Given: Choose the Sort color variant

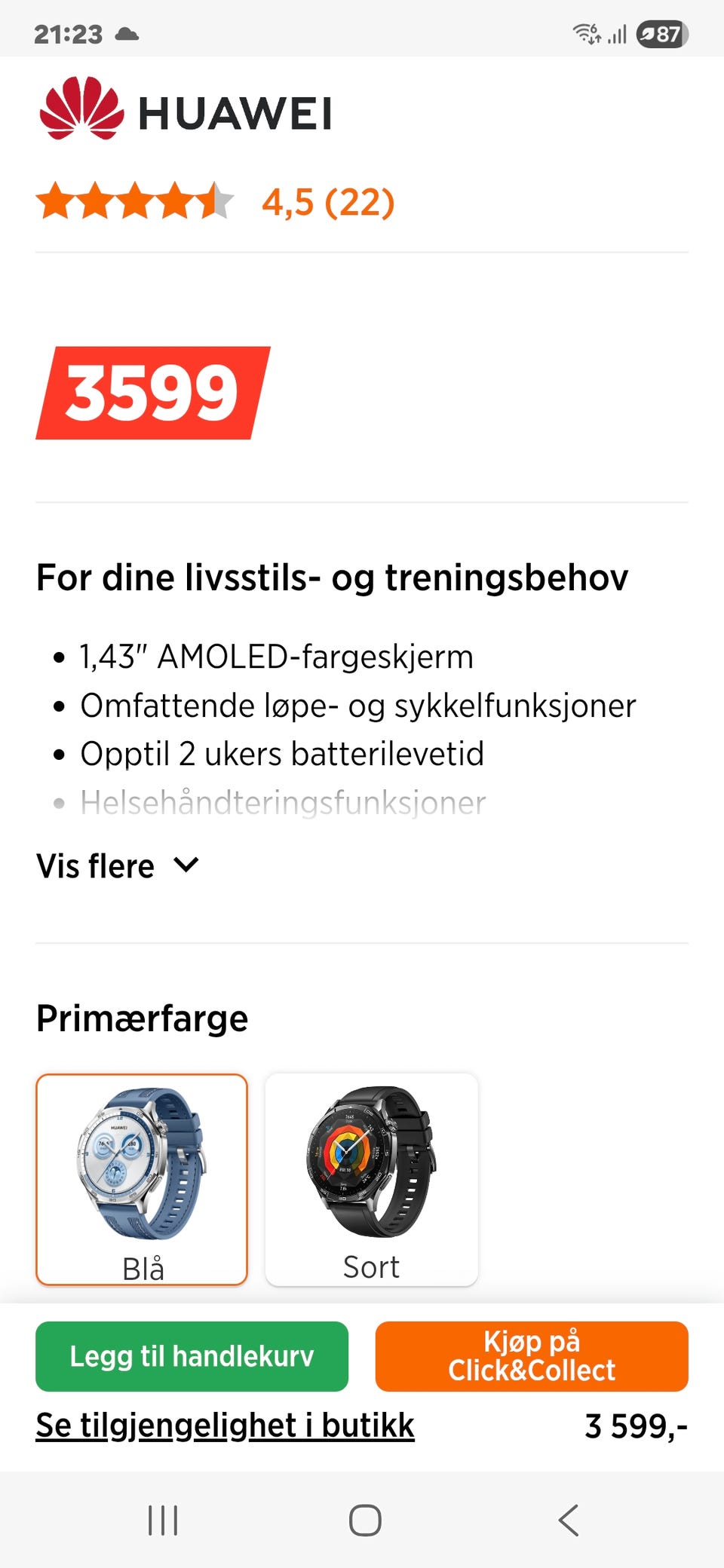Looking at the screenshot, I should pos(371,1179).
